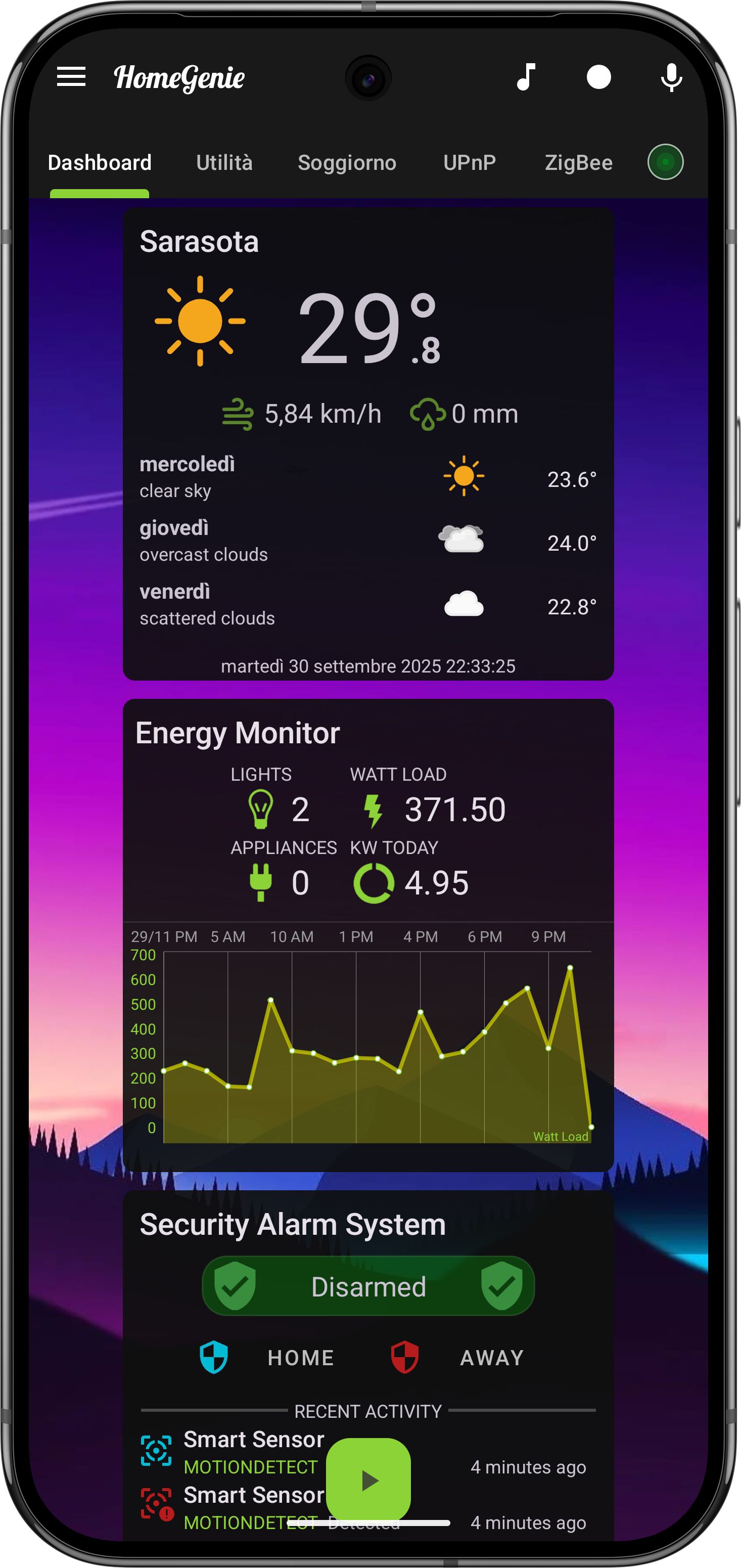Tap the white circle icon in the app bar
This screenshot has width=741, height=1568.
tap(598, 77)
